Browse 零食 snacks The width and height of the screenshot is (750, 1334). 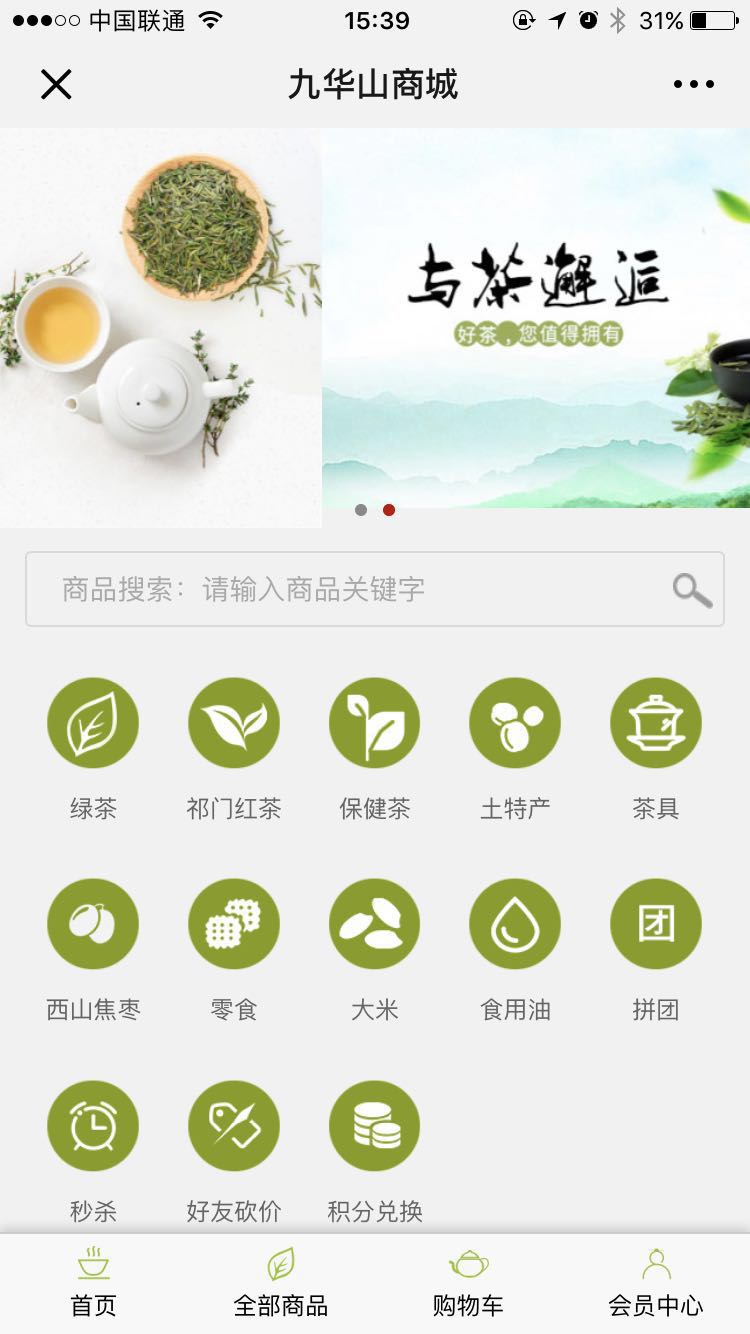tap(234, 924)
